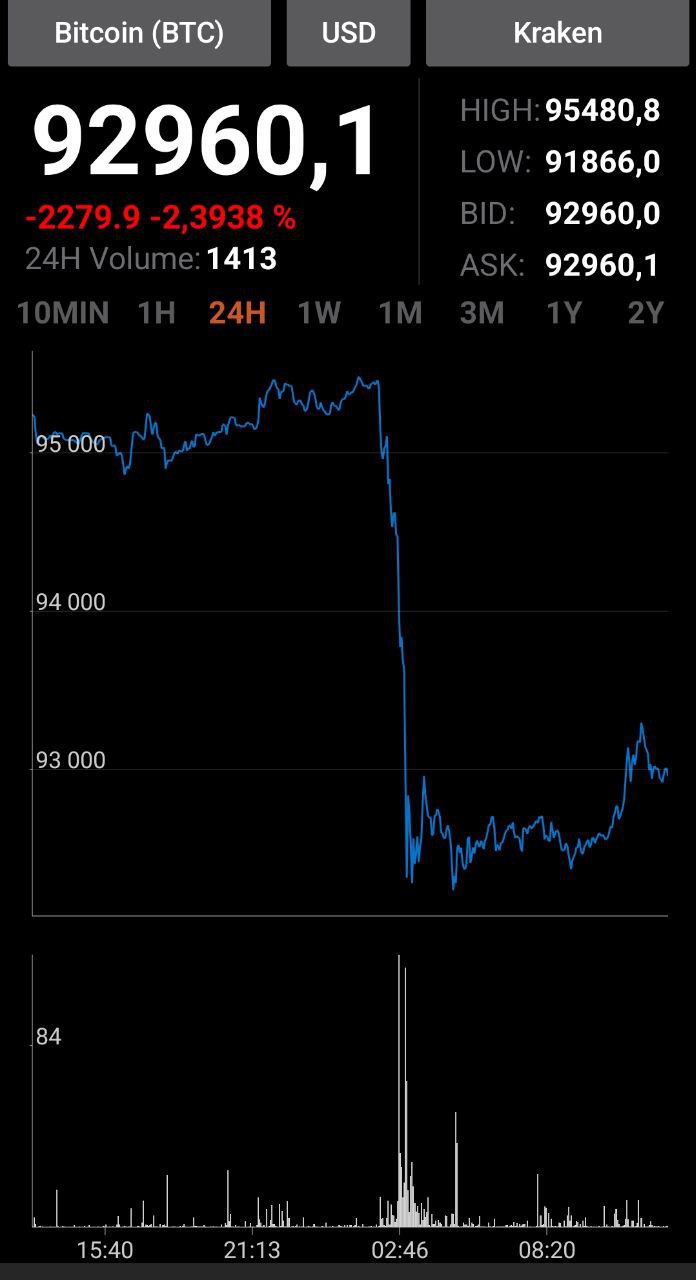View the 1M price history
696x1280 pixels.
tap(400, 313)
